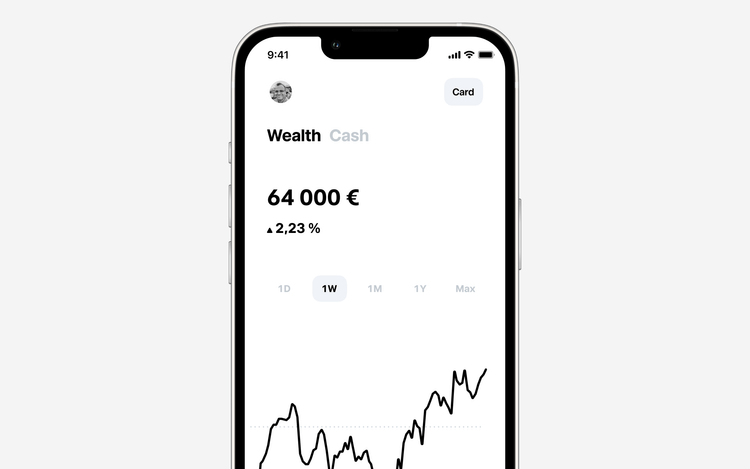Image resolution: width=750 pixels, height=469 pixels.
Task: Switch chart to 1M range
Action: 375,289
